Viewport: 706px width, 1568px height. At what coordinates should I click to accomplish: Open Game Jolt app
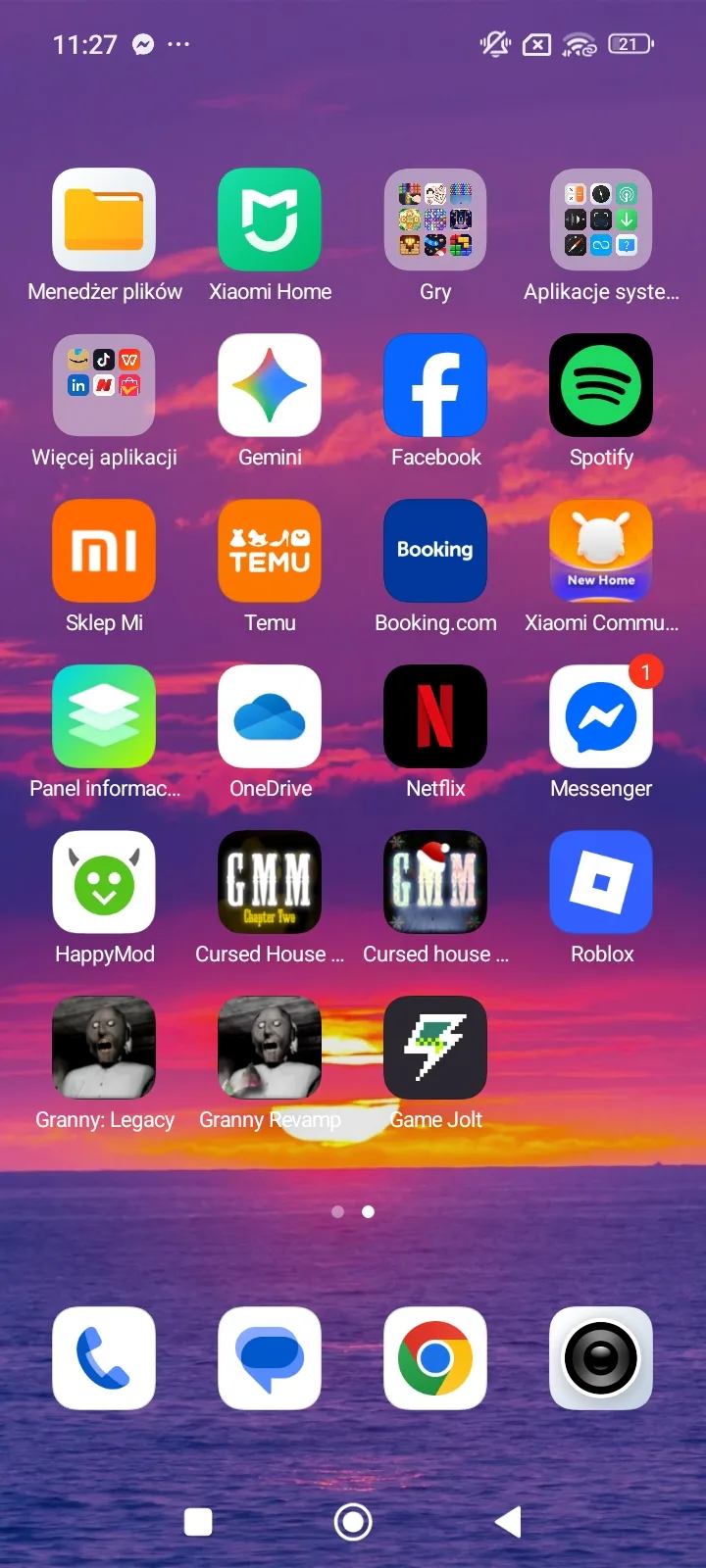(435, 1048)
